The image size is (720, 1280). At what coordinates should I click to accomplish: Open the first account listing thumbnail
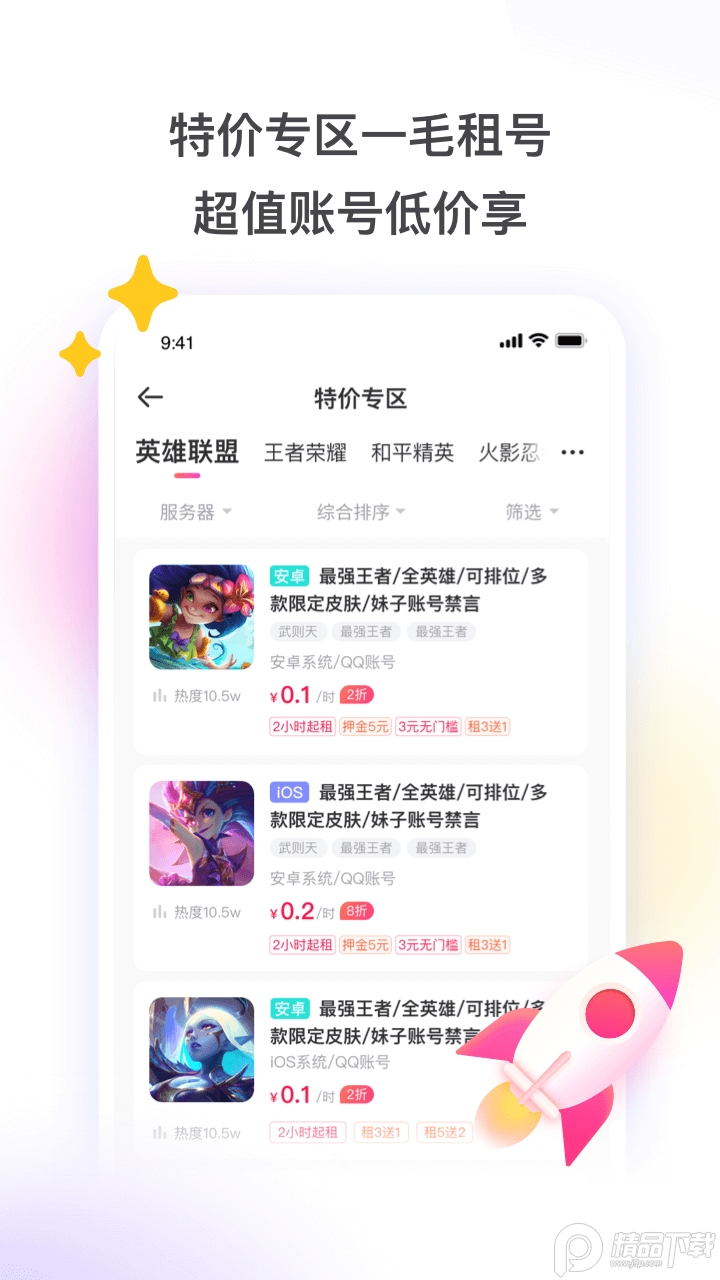(x=201, y=617)
